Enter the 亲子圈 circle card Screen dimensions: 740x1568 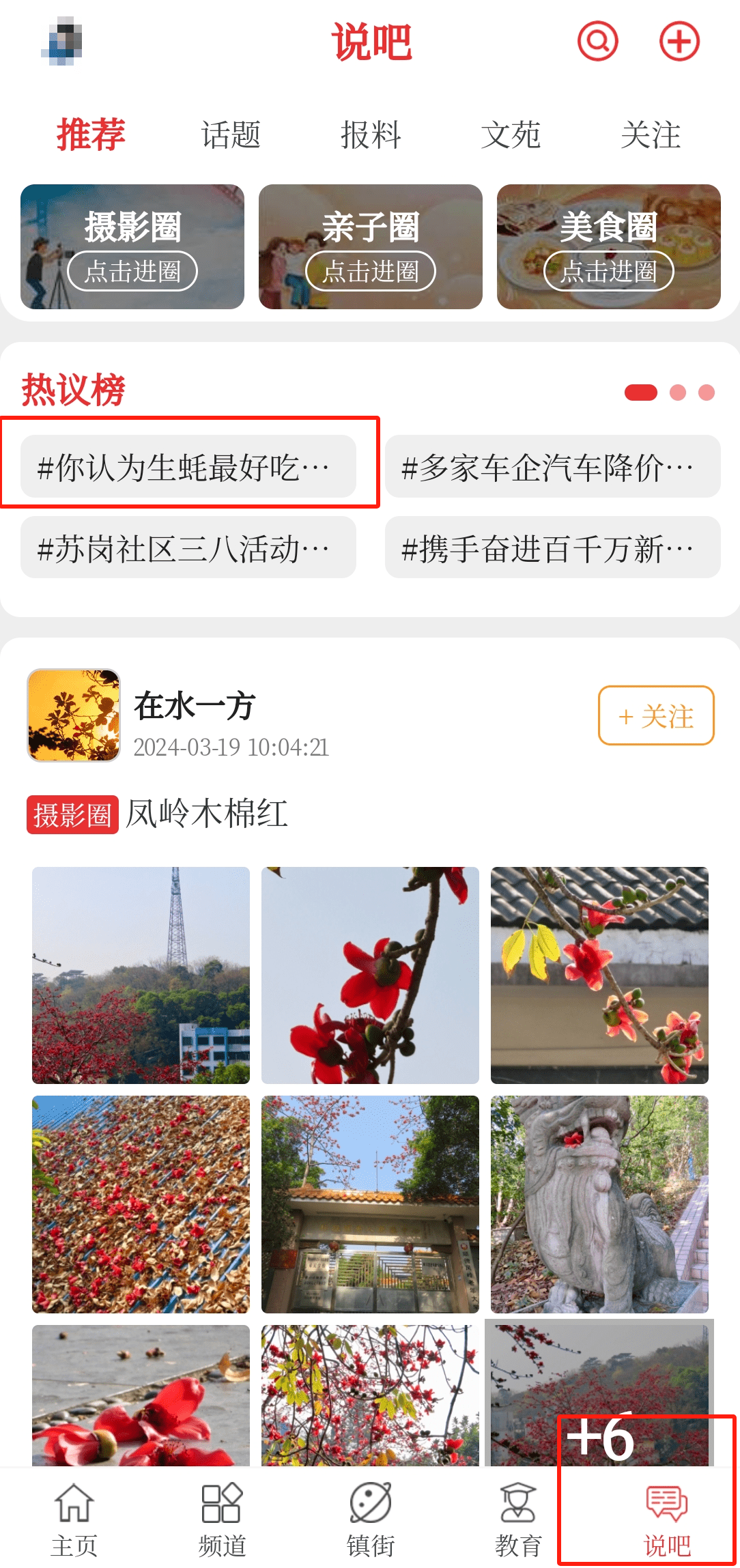(x=371, y=247)
